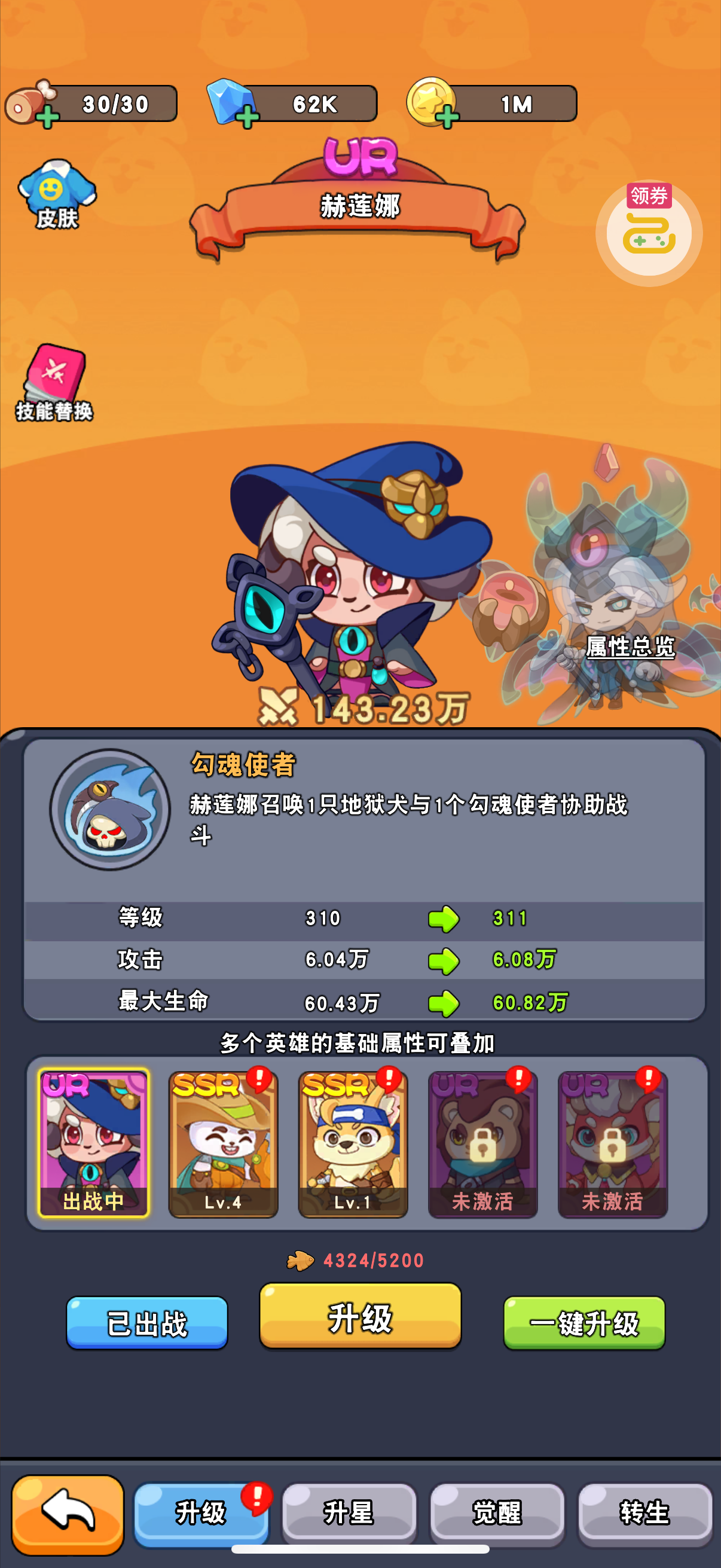721x1568 pixels.
Task: Switch to the 升星 tab
Action: click(349, 1513)
